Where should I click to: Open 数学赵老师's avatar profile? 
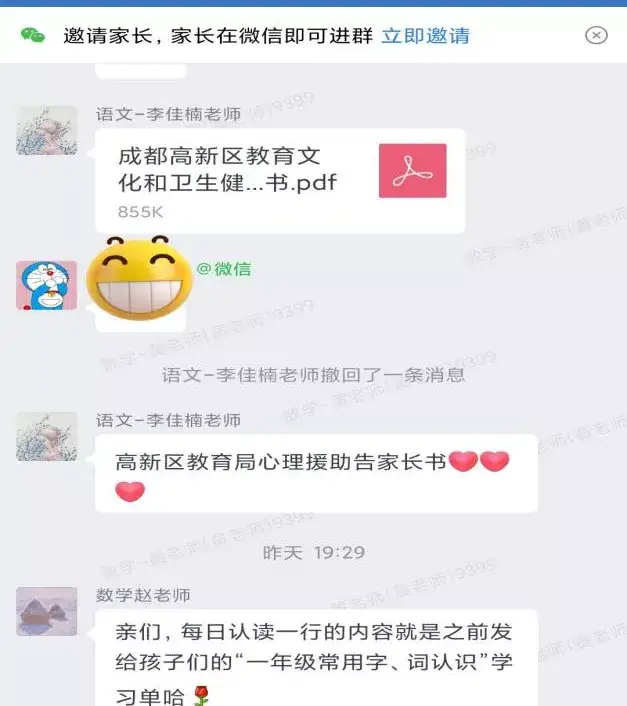(47, 611)
